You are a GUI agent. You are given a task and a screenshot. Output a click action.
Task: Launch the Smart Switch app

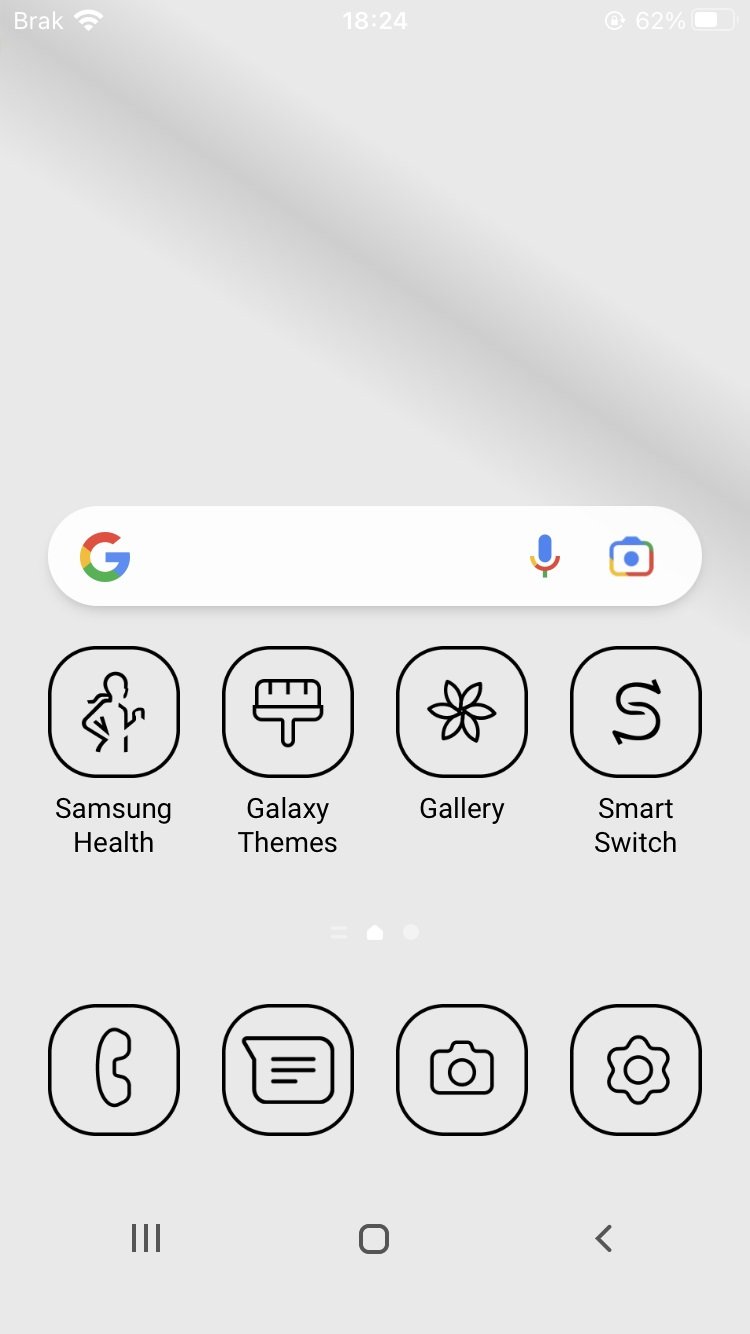[636, 712]
